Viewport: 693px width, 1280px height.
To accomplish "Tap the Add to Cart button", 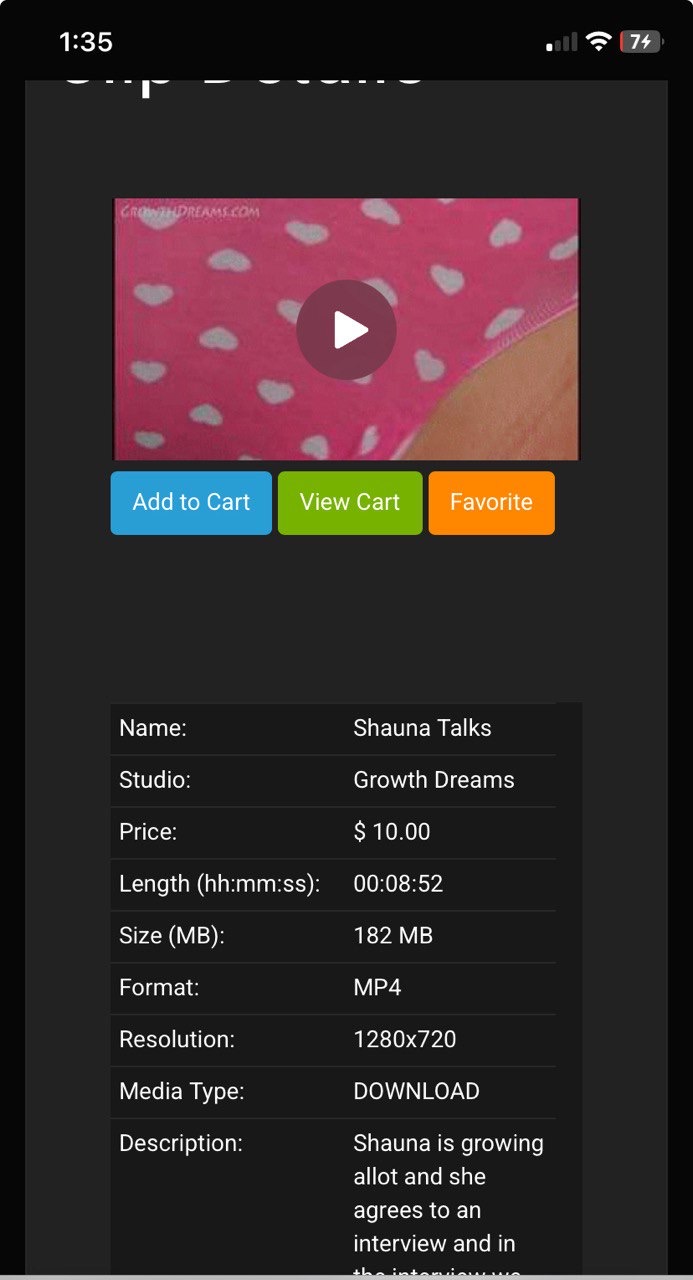I will point(191,503).
